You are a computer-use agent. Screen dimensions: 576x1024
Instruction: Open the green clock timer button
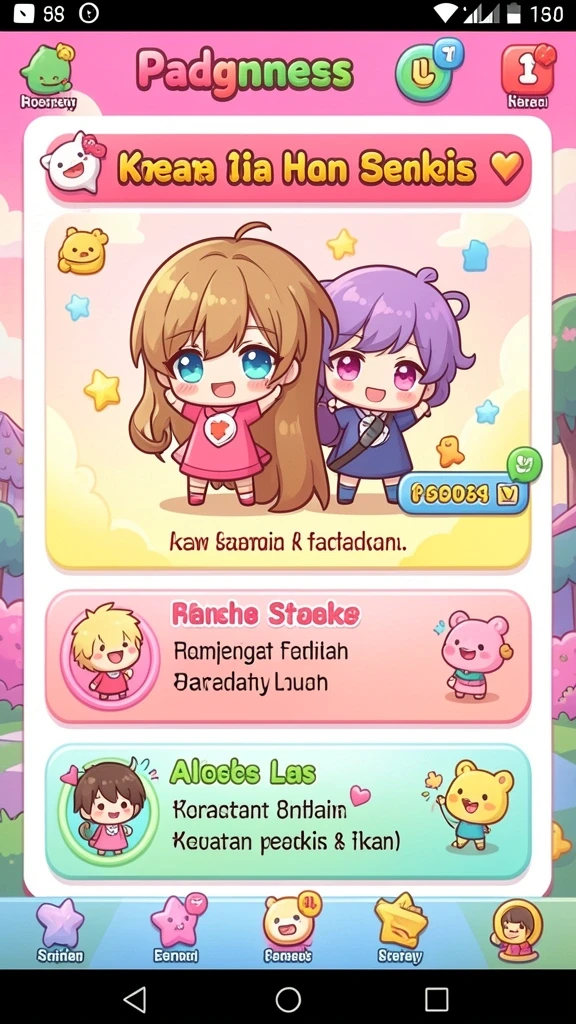(x=428, y=71)
